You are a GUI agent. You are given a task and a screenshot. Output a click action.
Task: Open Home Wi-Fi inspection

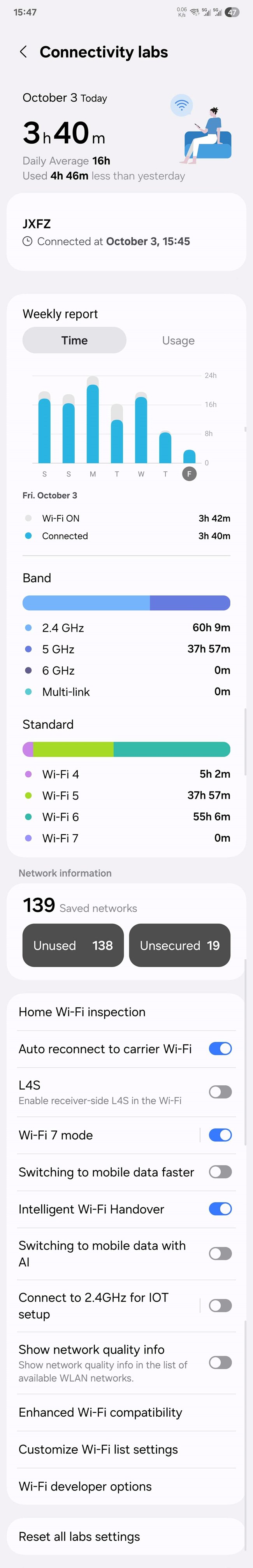(x=126, y=1012)
